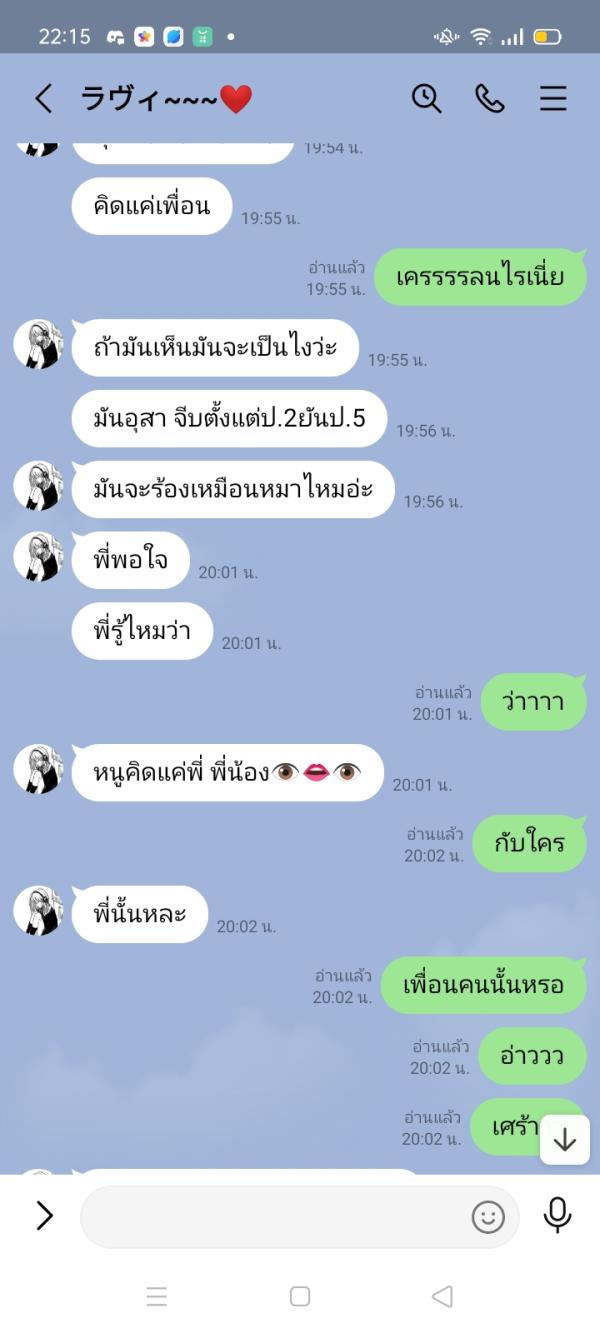Tap the system home button

(300, 1296)
